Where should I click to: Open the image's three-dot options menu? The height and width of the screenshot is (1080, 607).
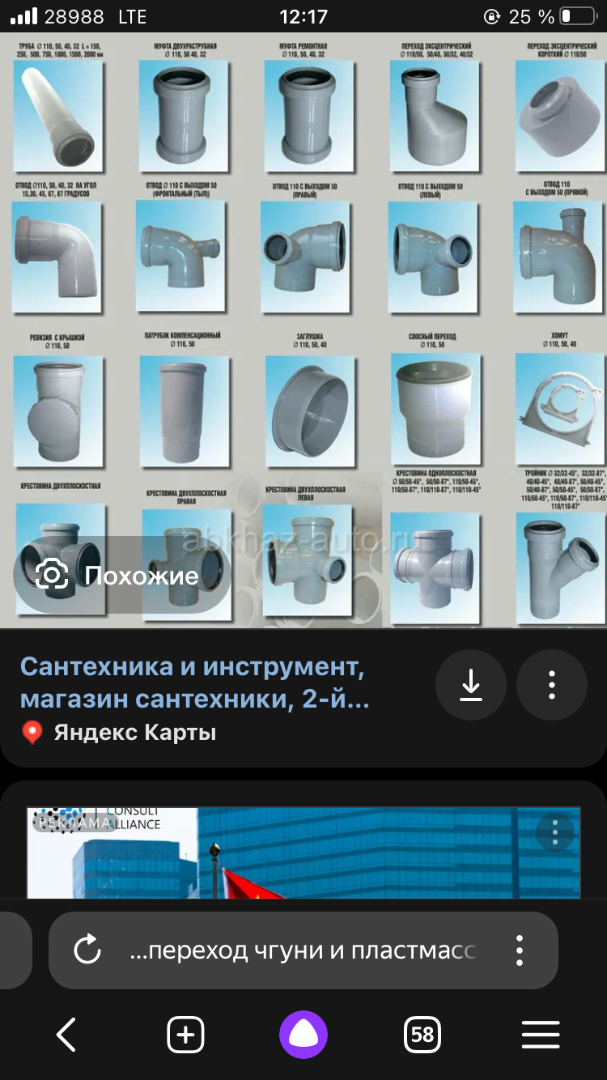pos(552,685)
